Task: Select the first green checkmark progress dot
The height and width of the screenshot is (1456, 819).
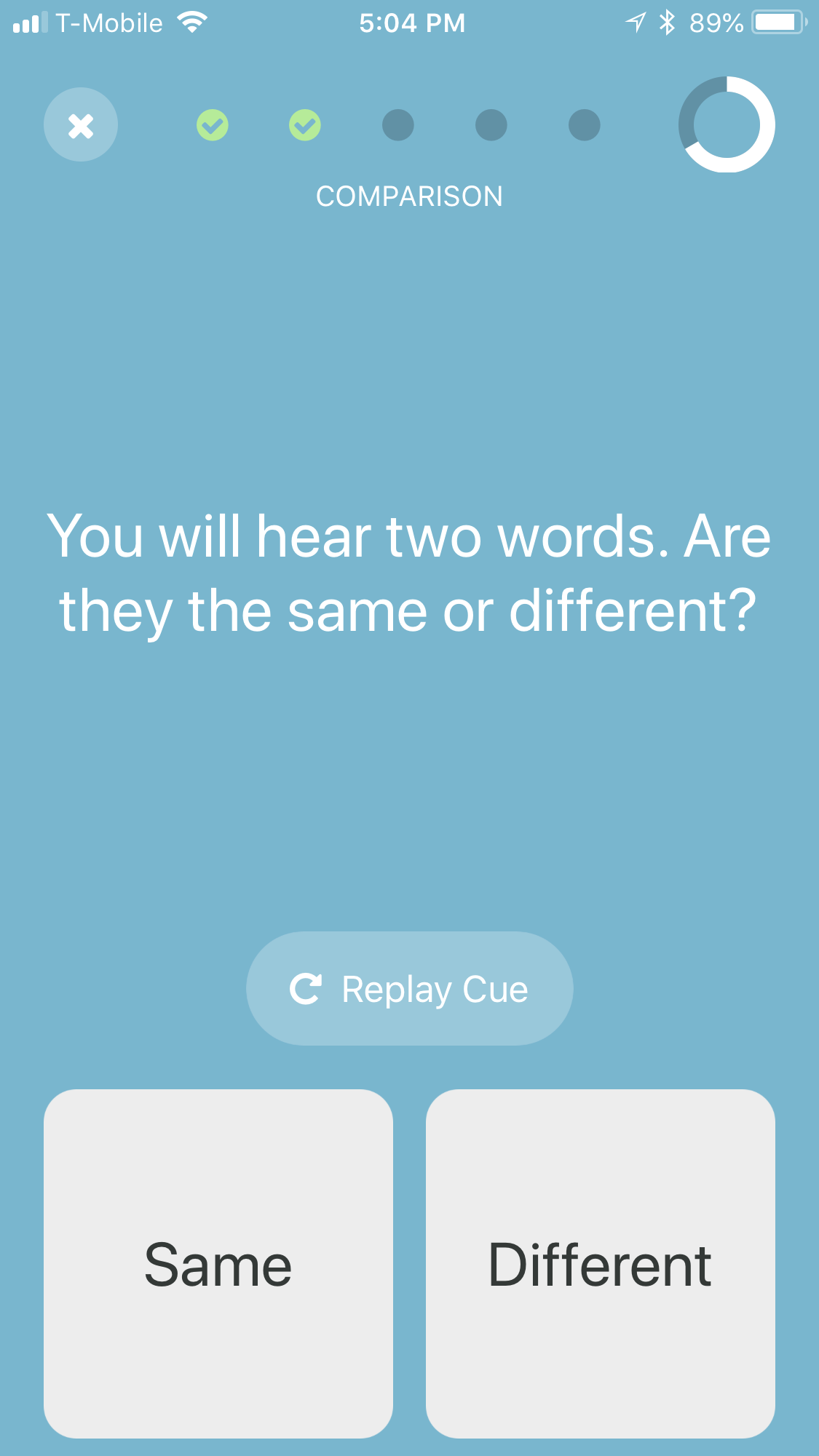Action: (x=212, y=124)
